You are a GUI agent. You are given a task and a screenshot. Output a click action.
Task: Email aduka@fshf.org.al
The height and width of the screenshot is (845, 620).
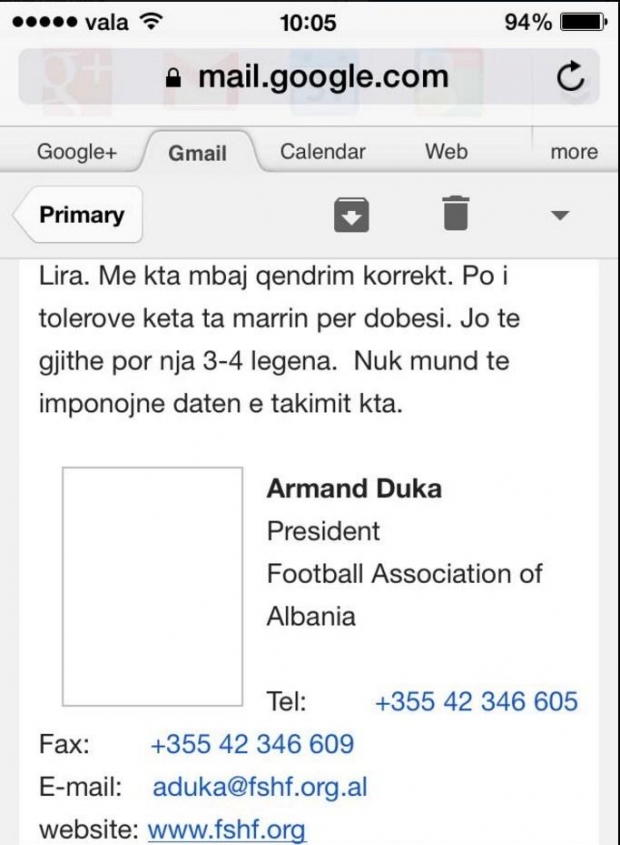click(x=260, y=787)
